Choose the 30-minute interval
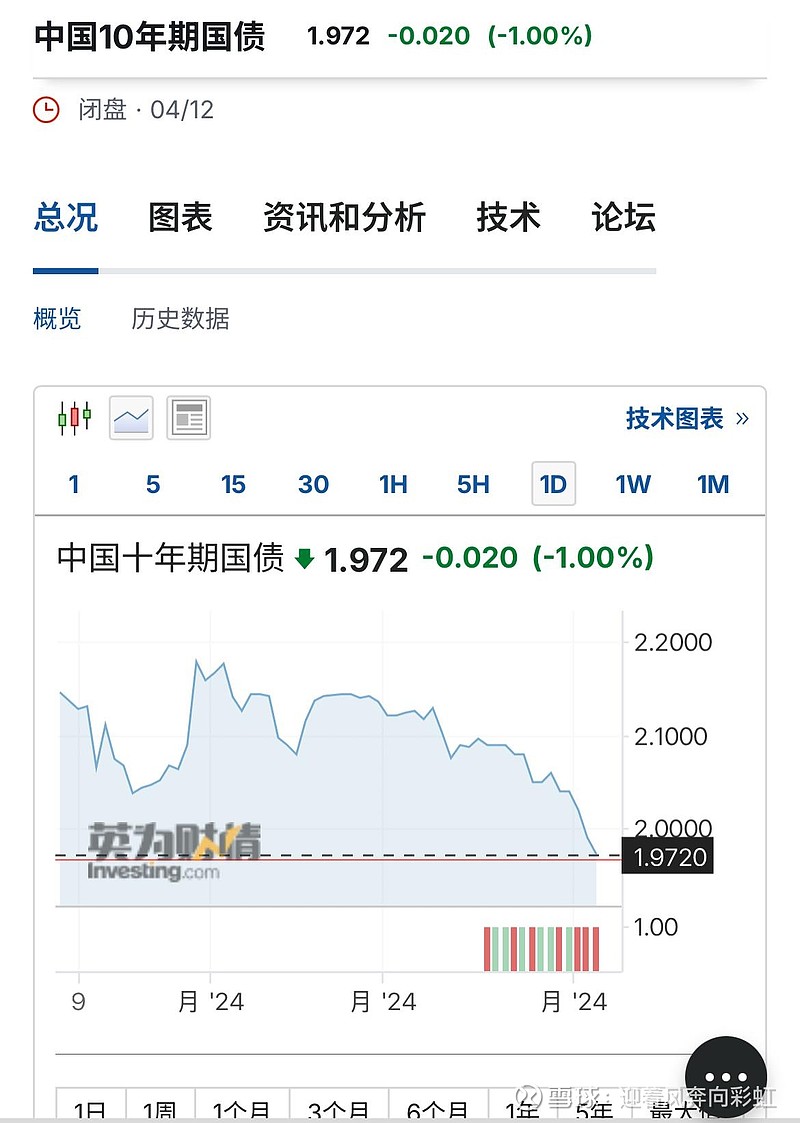Viewport: 800px width, 1123px height. tap(313, 484)
